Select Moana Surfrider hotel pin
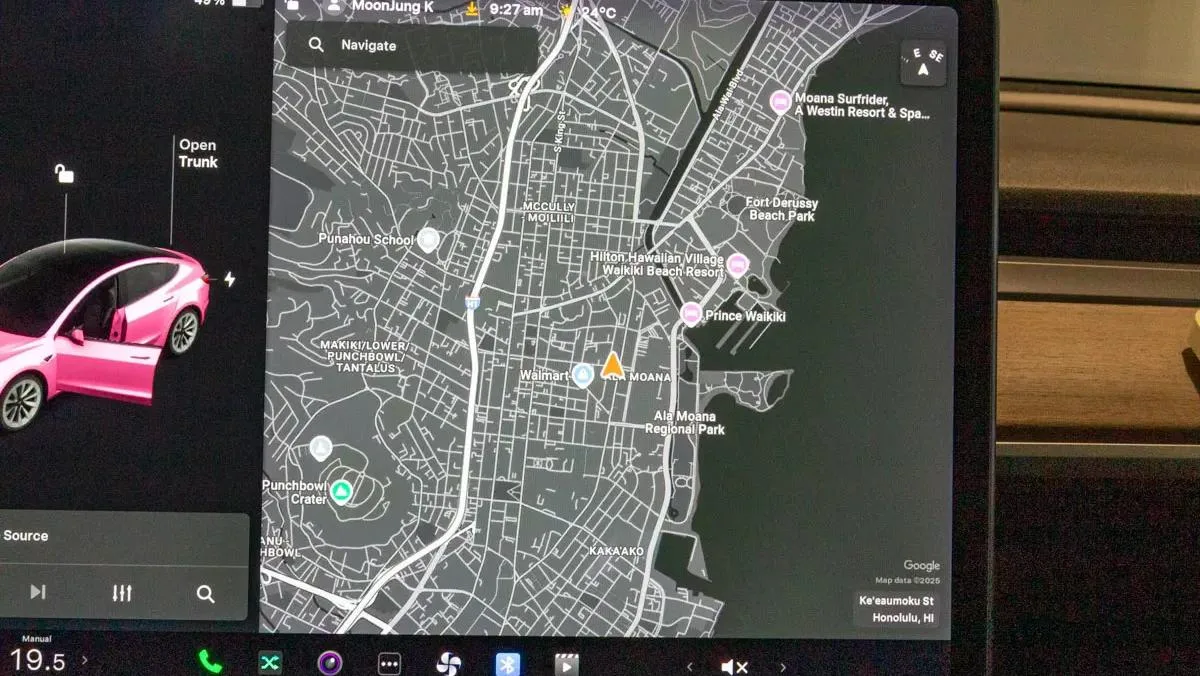This screenshot has height=676, width=1200. [780, 101]
